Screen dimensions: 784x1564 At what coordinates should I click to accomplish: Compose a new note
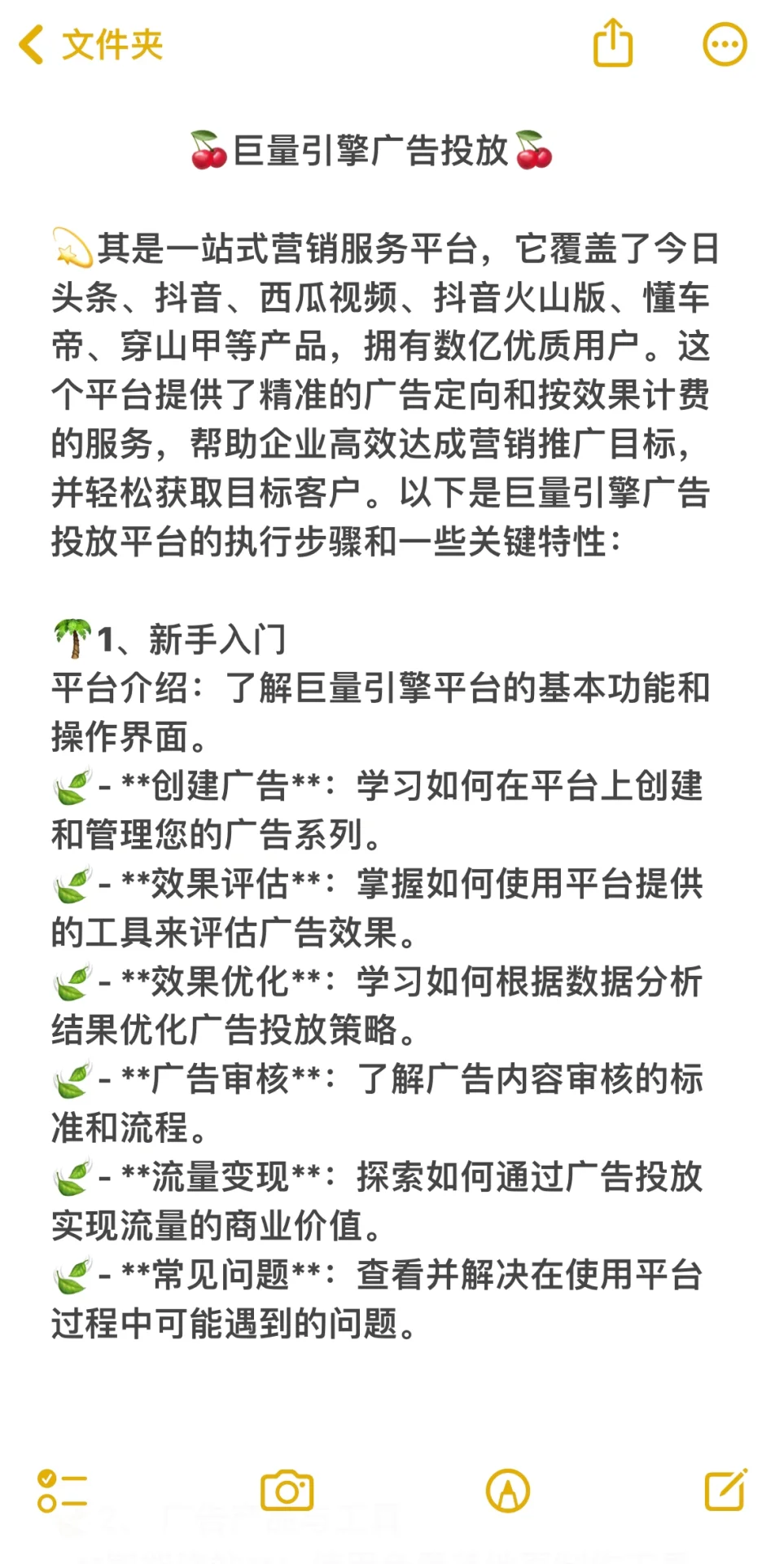(725, 1491)
